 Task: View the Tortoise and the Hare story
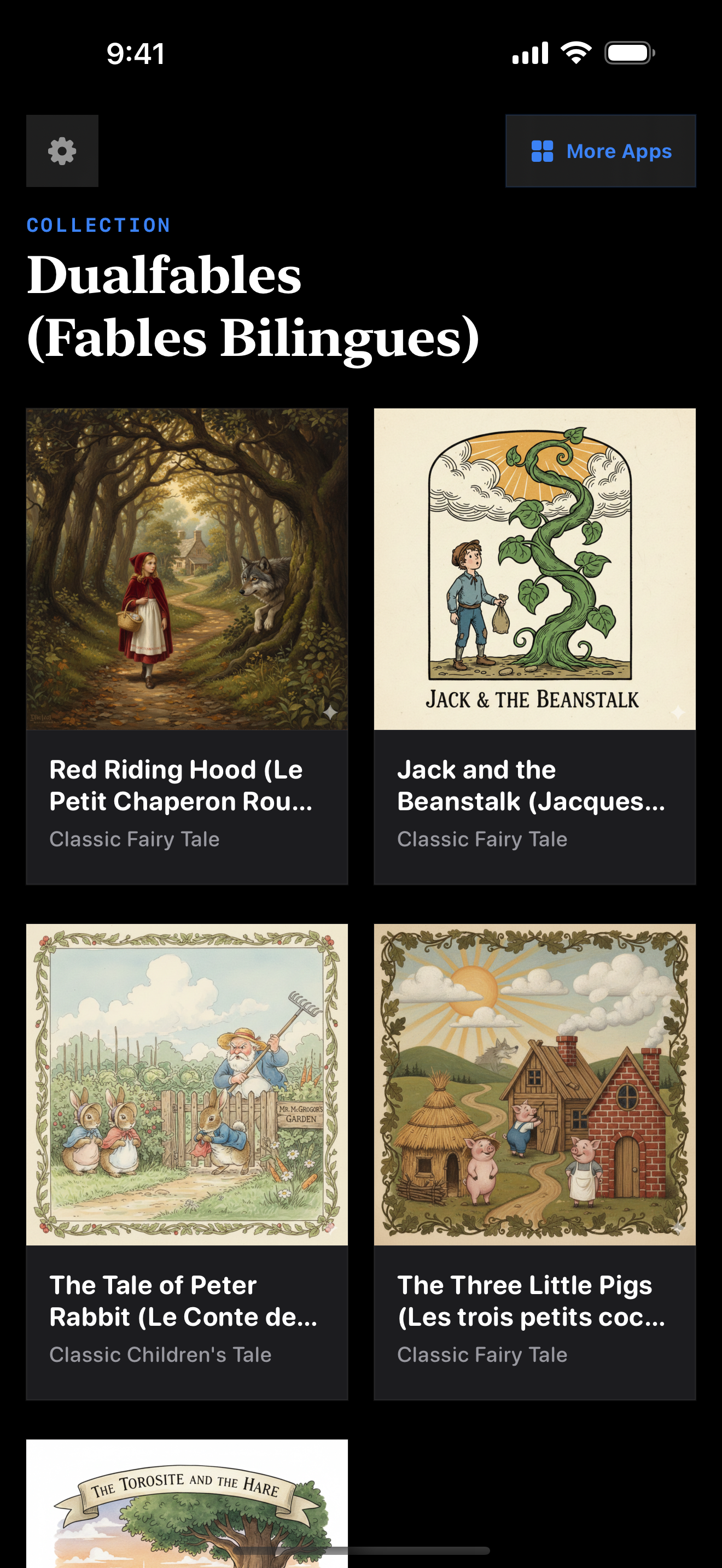187,1503
